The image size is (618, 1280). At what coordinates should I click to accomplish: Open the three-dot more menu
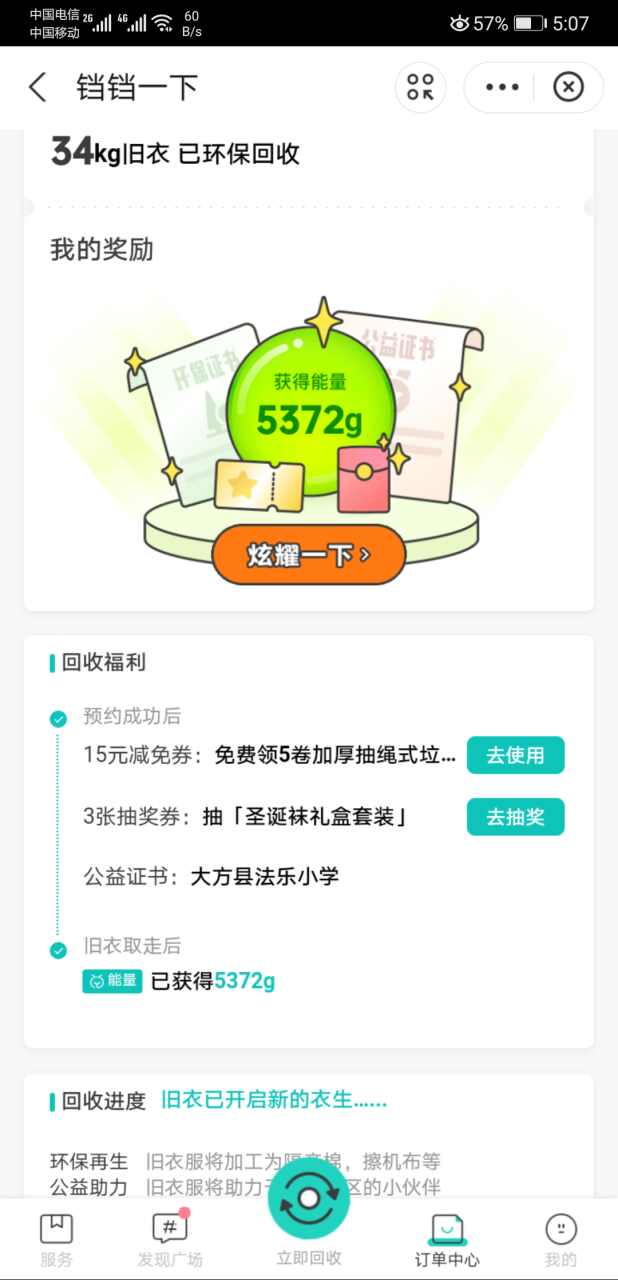tap(502, 88)
